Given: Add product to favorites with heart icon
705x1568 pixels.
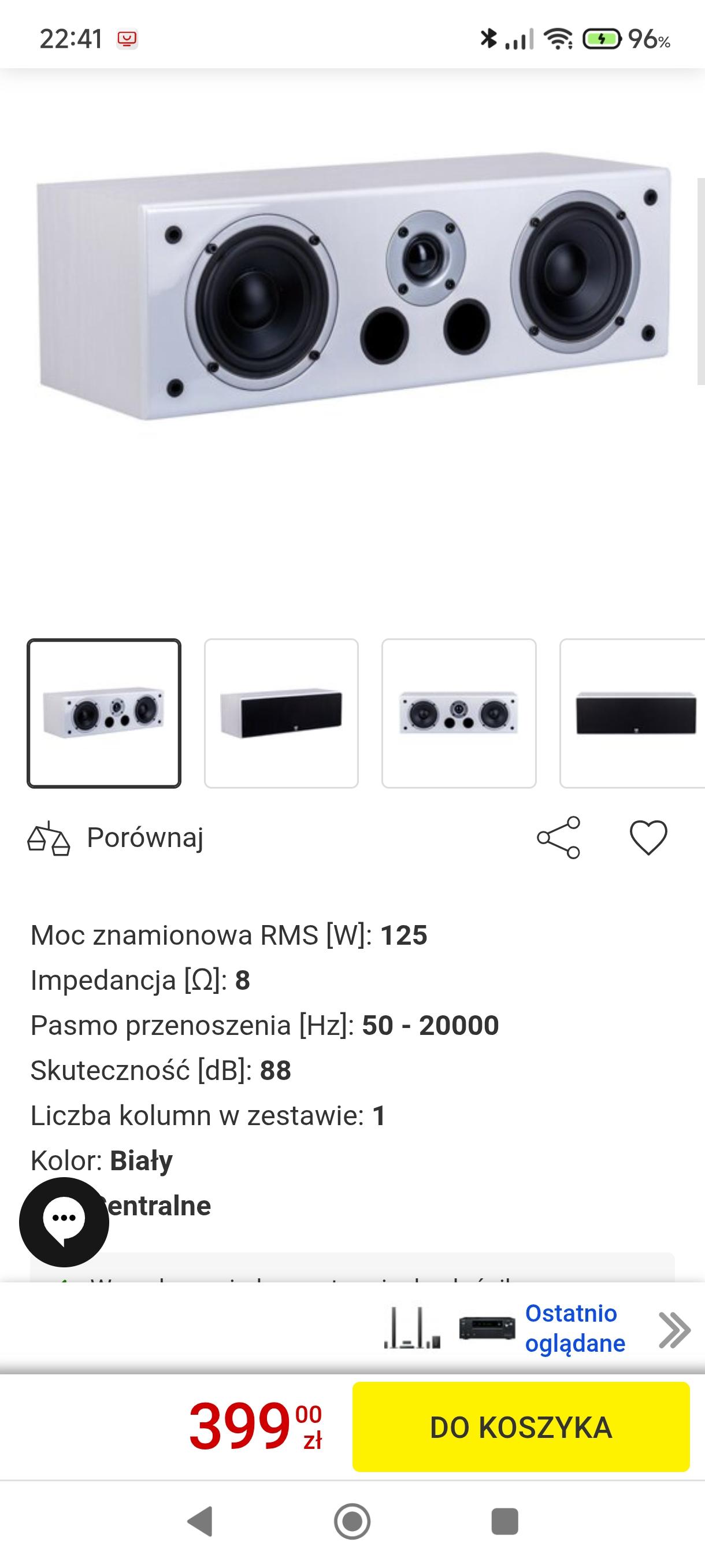Looking at the screenshot, I should [648, 838].
